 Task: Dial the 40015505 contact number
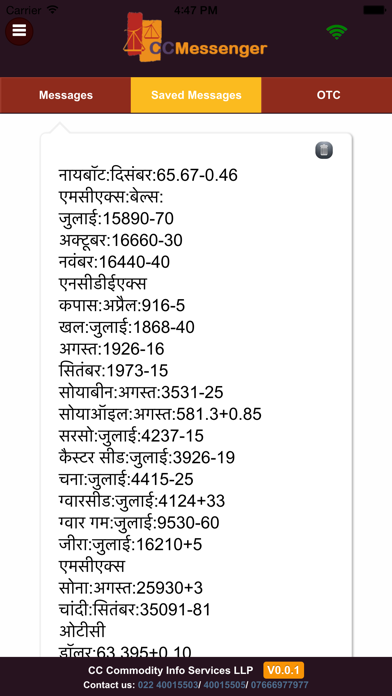(x=224, y=685)
